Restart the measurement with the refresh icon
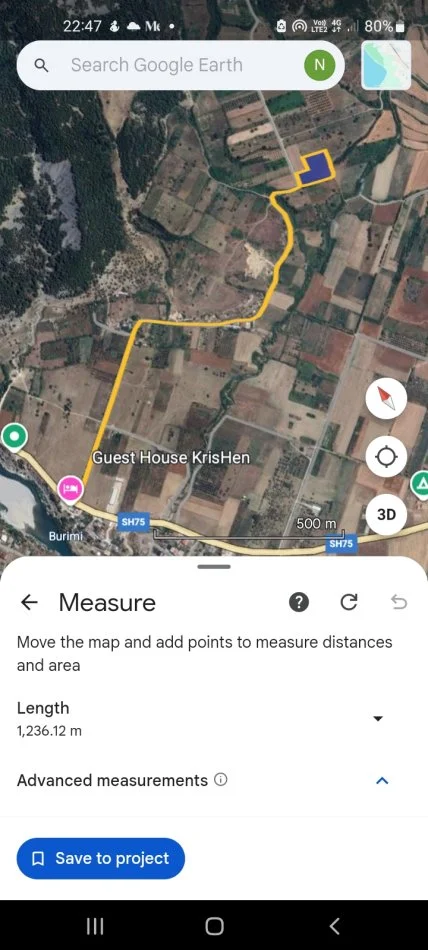The image size is (428, 950). (349, 602)
